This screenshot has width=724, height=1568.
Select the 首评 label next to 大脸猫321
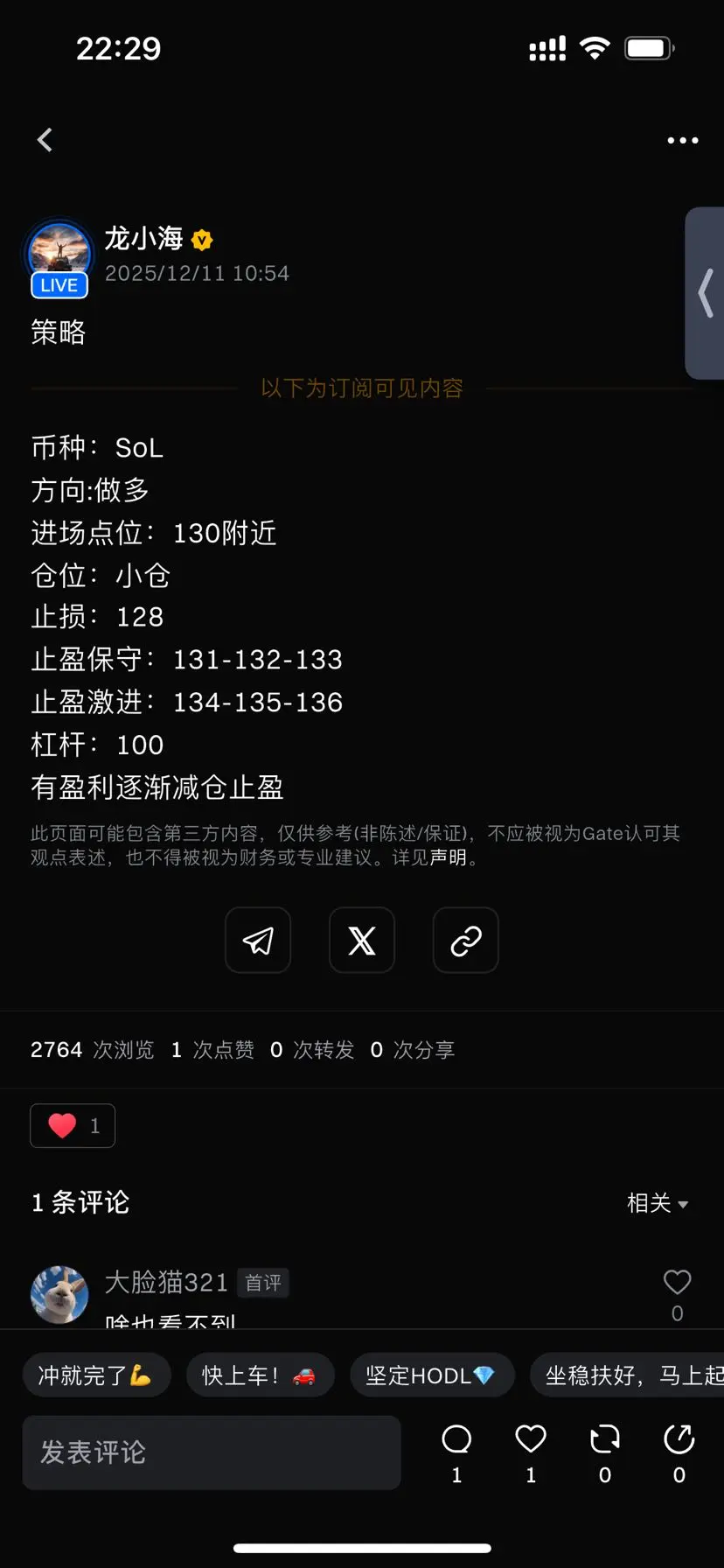click(262, 1282)
